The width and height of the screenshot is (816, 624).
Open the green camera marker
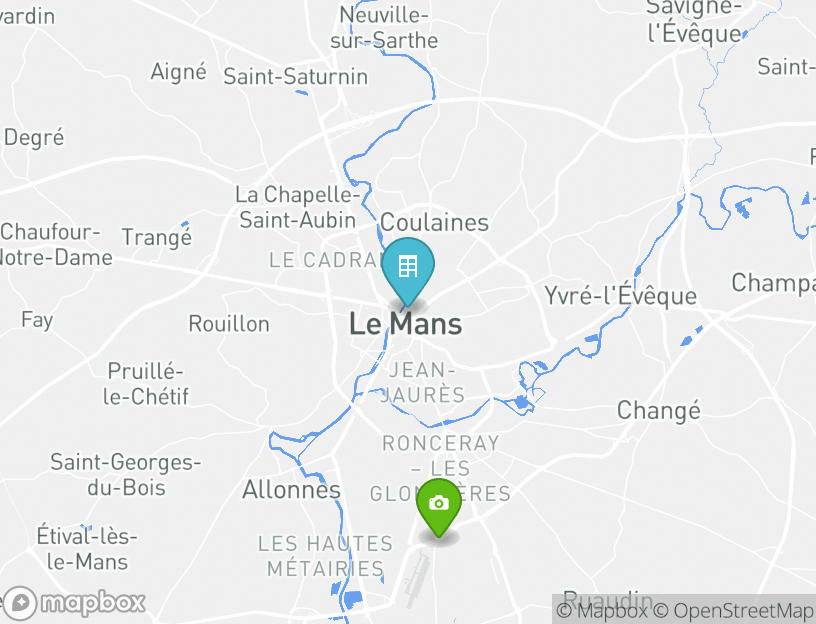click(438, 503)
